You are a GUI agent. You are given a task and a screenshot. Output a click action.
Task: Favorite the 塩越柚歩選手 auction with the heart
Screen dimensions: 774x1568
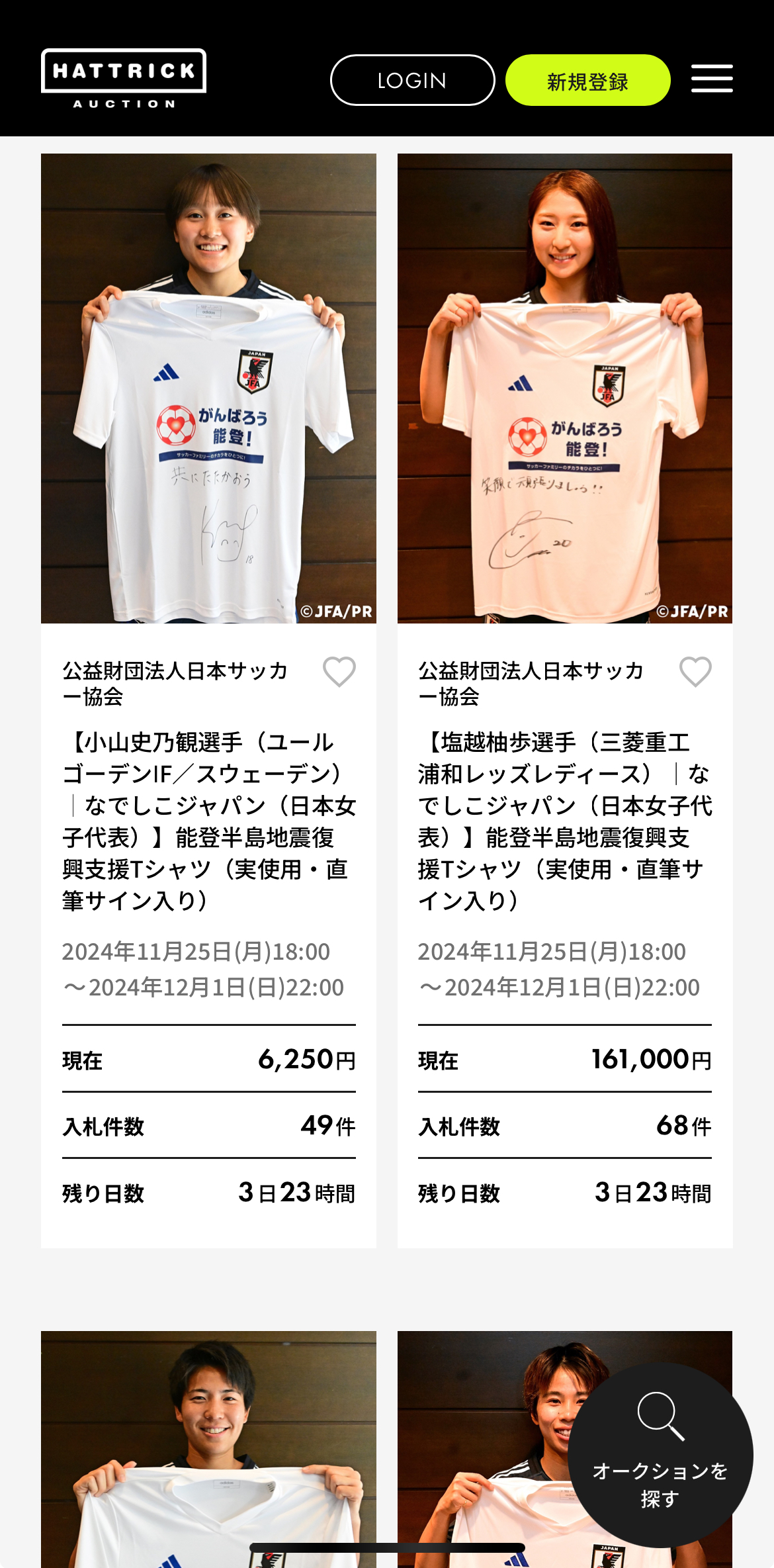pyautogui.click(x=695, y=672)
